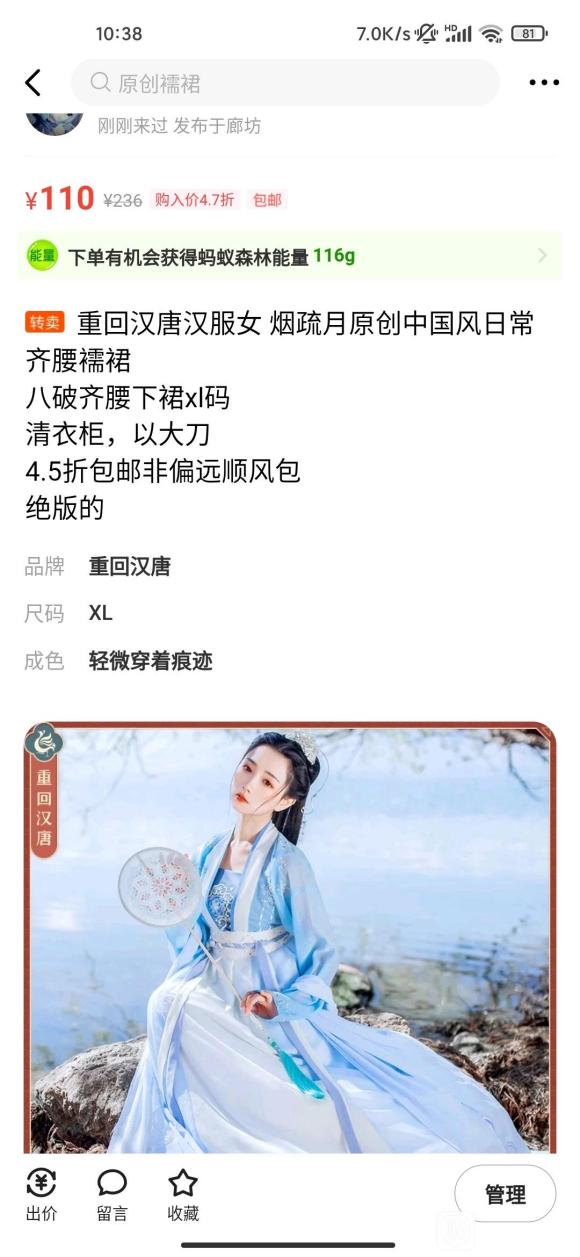Viewport: 580px width, 1257px height.
Task: Leave a comment via 留言
Action: pos(112,1195)
